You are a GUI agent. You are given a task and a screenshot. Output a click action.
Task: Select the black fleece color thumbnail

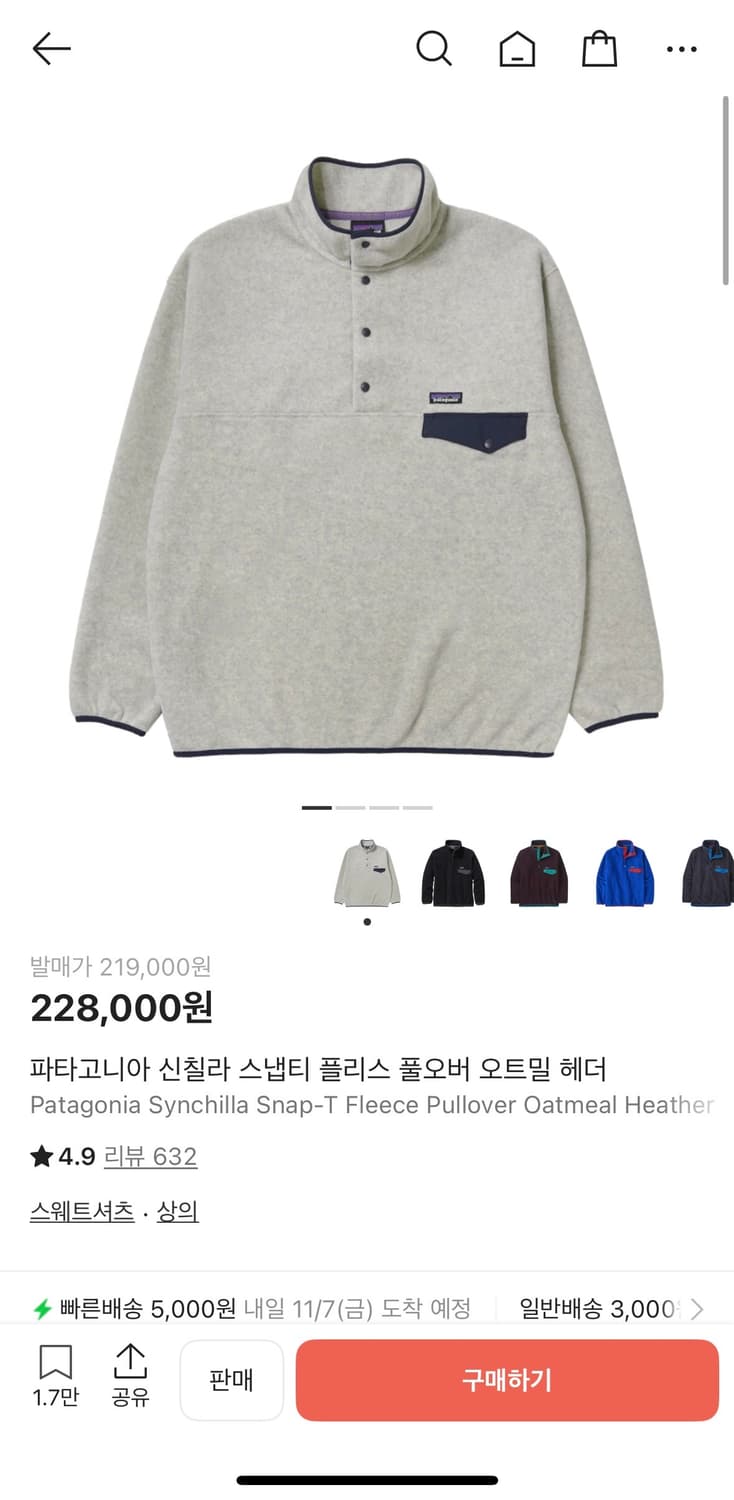tap(453, 871)
